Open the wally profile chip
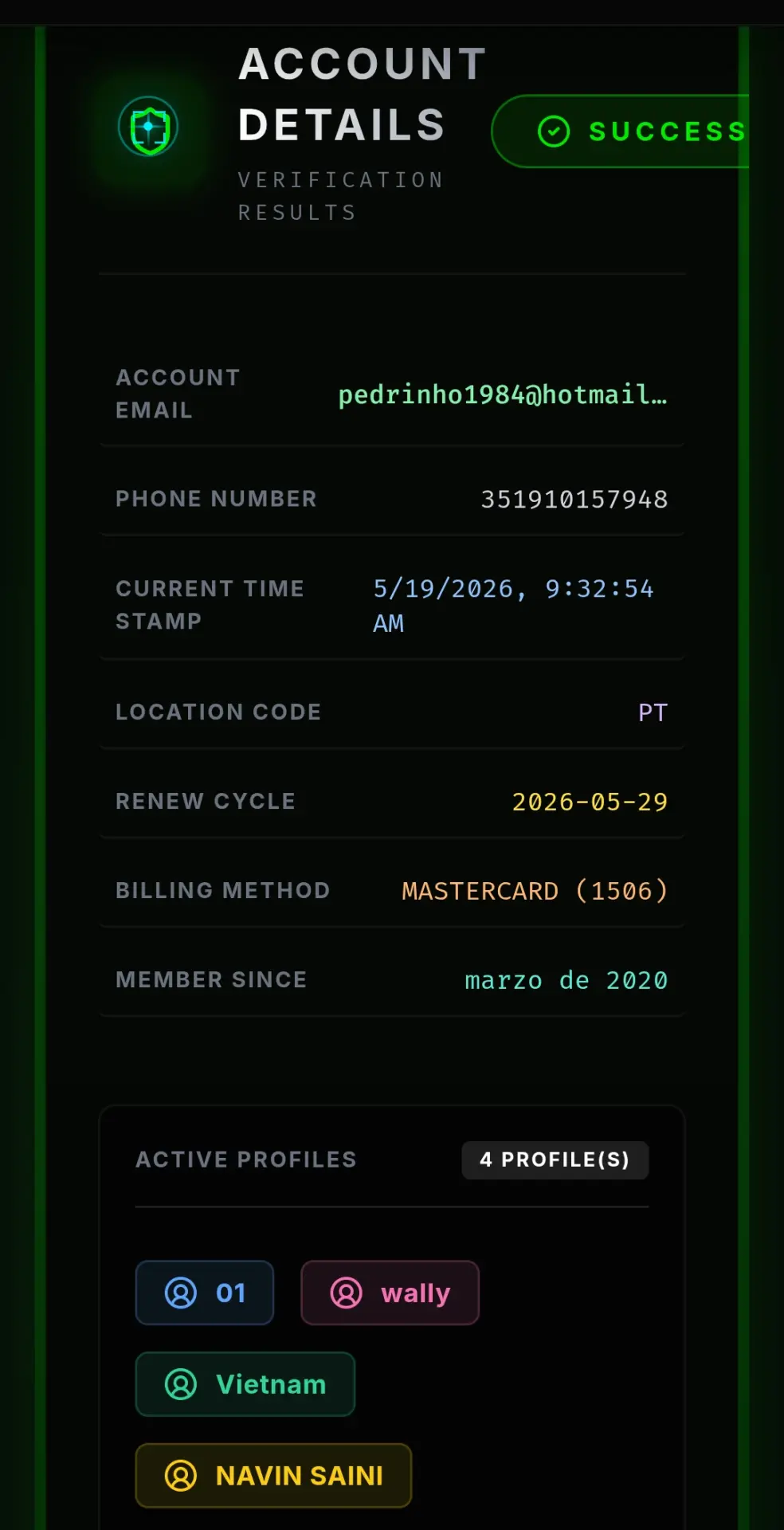Viewport: 784px width, 1530px height. pos(390,1293)
